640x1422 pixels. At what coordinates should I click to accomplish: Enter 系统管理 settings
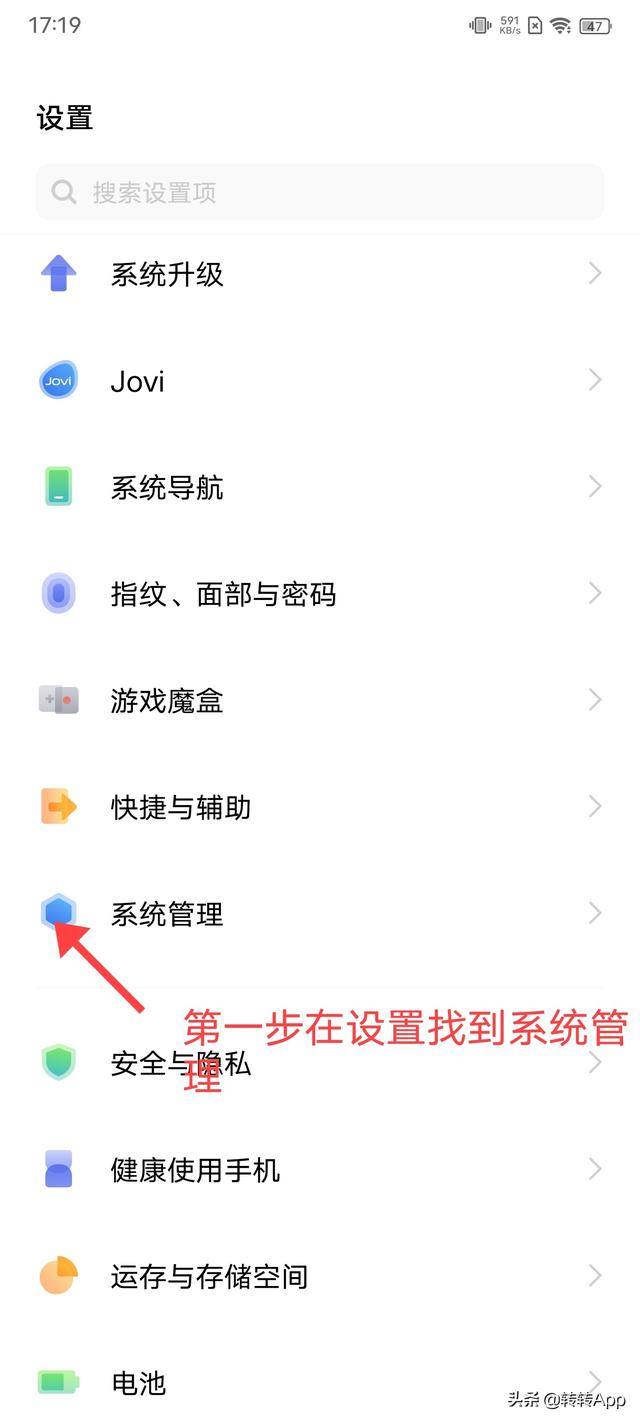pos(320,913)
